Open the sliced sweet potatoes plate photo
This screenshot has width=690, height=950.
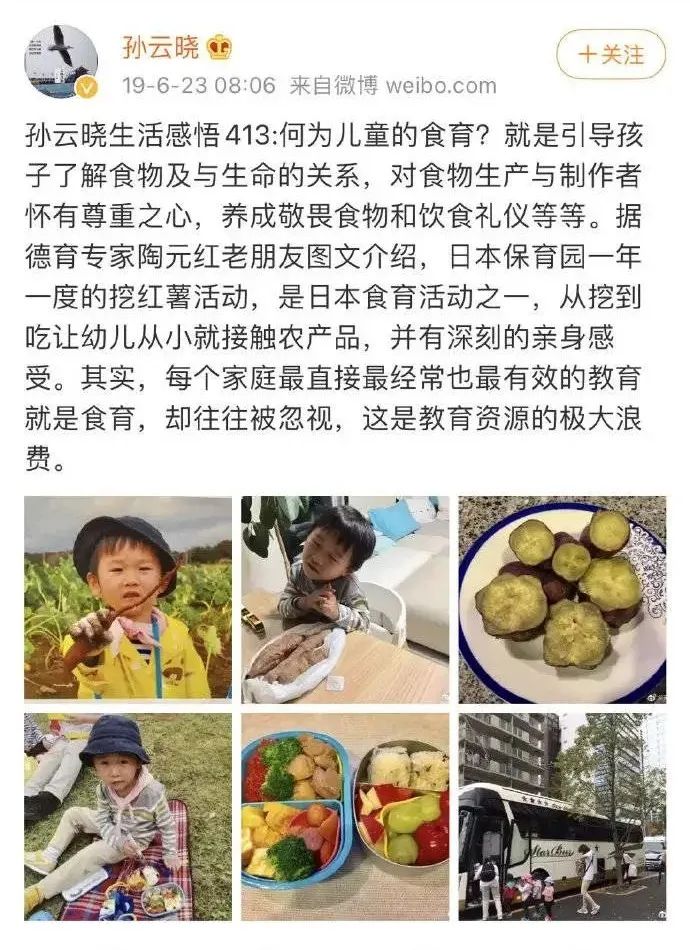pyautogui.click(x=562, y=599)
